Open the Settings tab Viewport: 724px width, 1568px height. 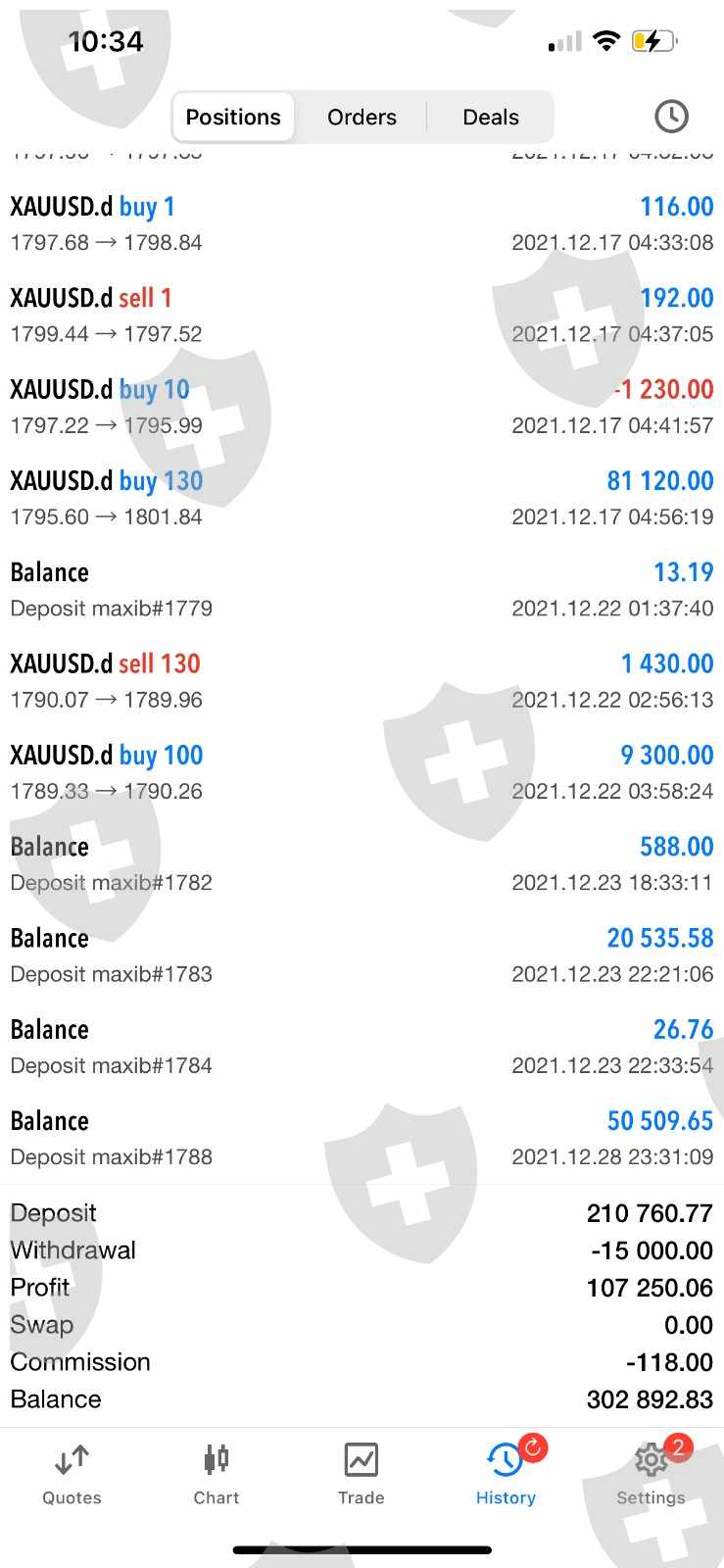pyautogui.click(x=651, y=1474)
